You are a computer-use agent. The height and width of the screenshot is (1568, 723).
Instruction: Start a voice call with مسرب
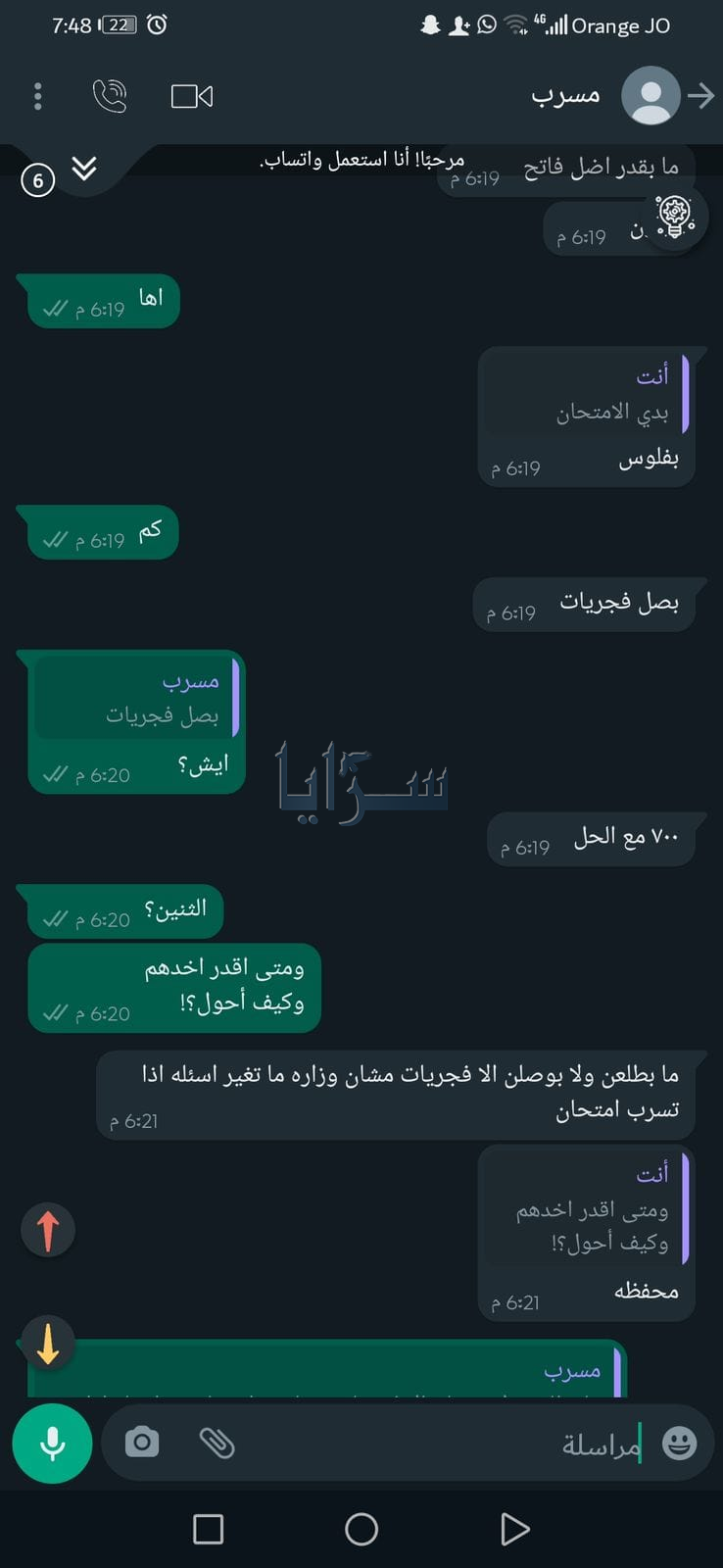pyautogui.click(x=110, y=96)
